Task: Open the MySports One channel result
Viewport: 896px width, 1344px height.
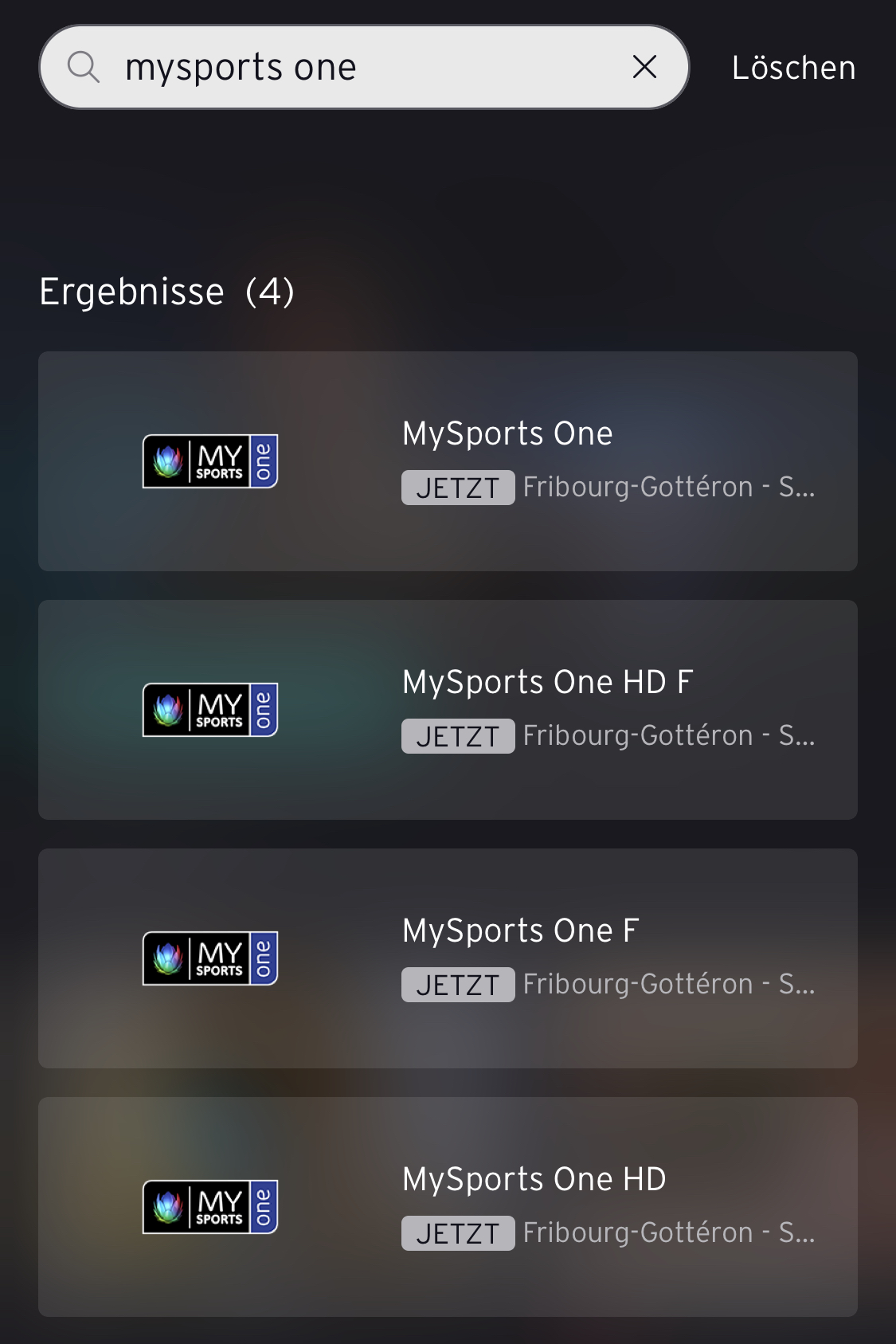Action: 448,461
